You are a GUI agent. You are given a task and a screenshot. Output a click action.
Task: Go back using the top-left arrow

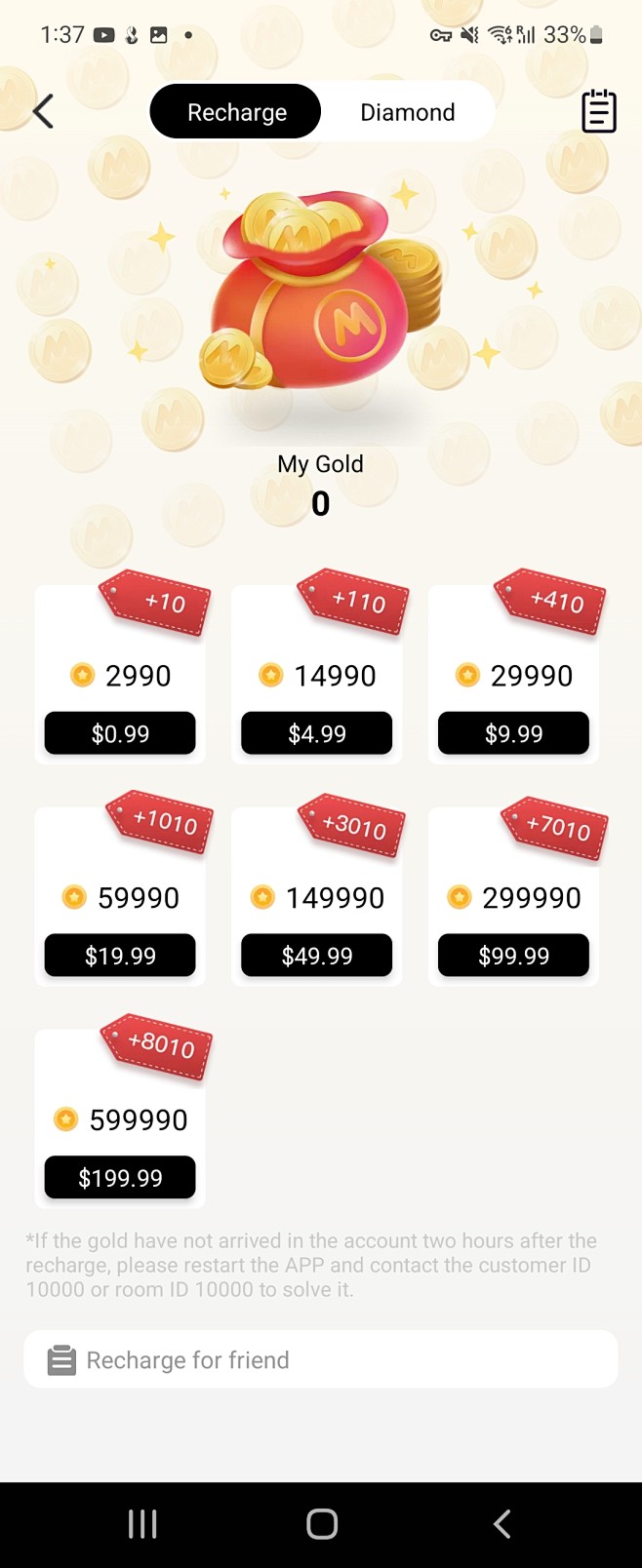click(x=43, y=111)
